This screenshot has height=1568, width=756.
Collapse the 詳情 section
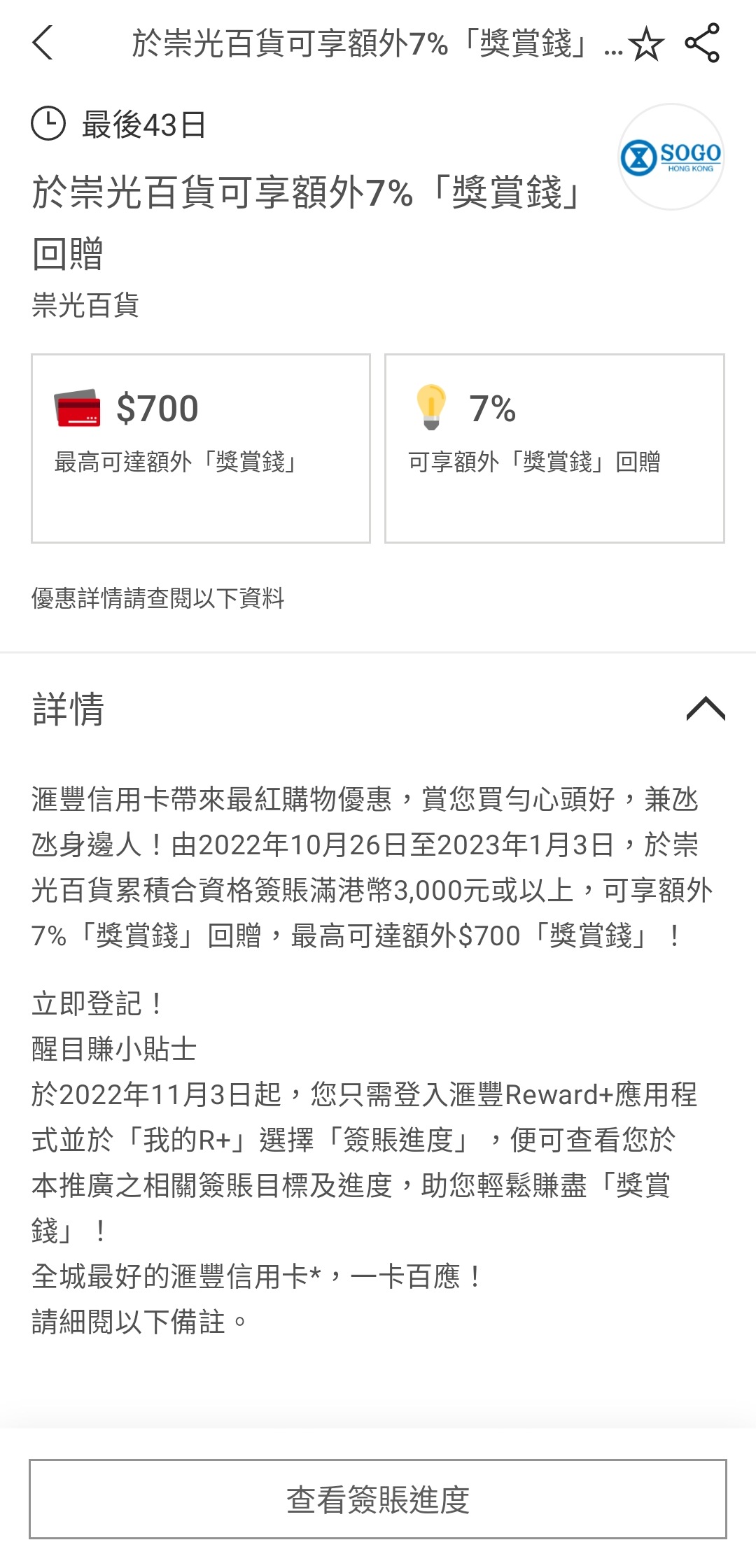click(x=706, y=709)
